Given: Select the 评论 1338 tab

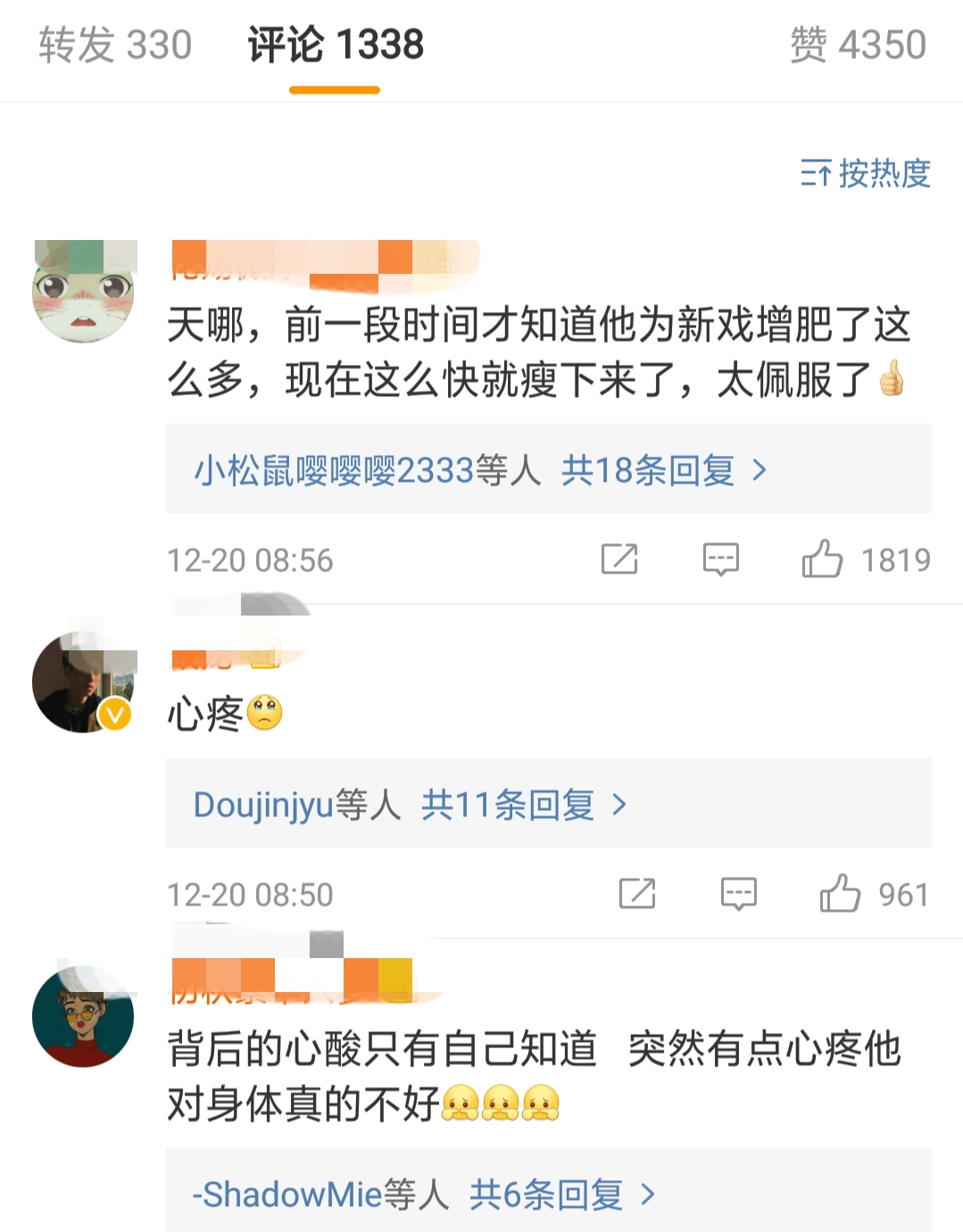Looking at the screenshot, I should 336,45.
